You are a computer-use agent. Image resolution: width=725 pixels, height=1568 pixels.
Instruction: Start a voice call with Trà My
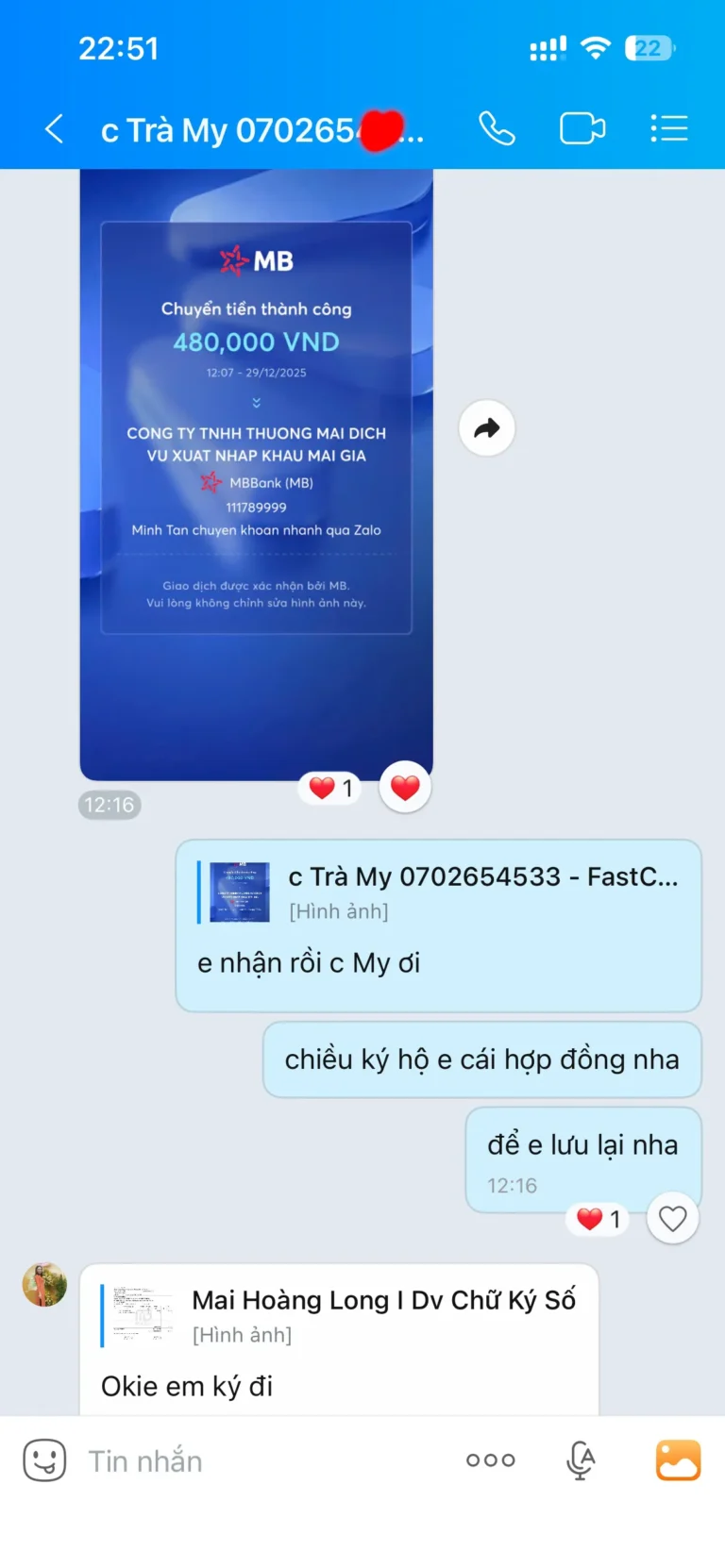pyautogui.click(x=497, y=128)
